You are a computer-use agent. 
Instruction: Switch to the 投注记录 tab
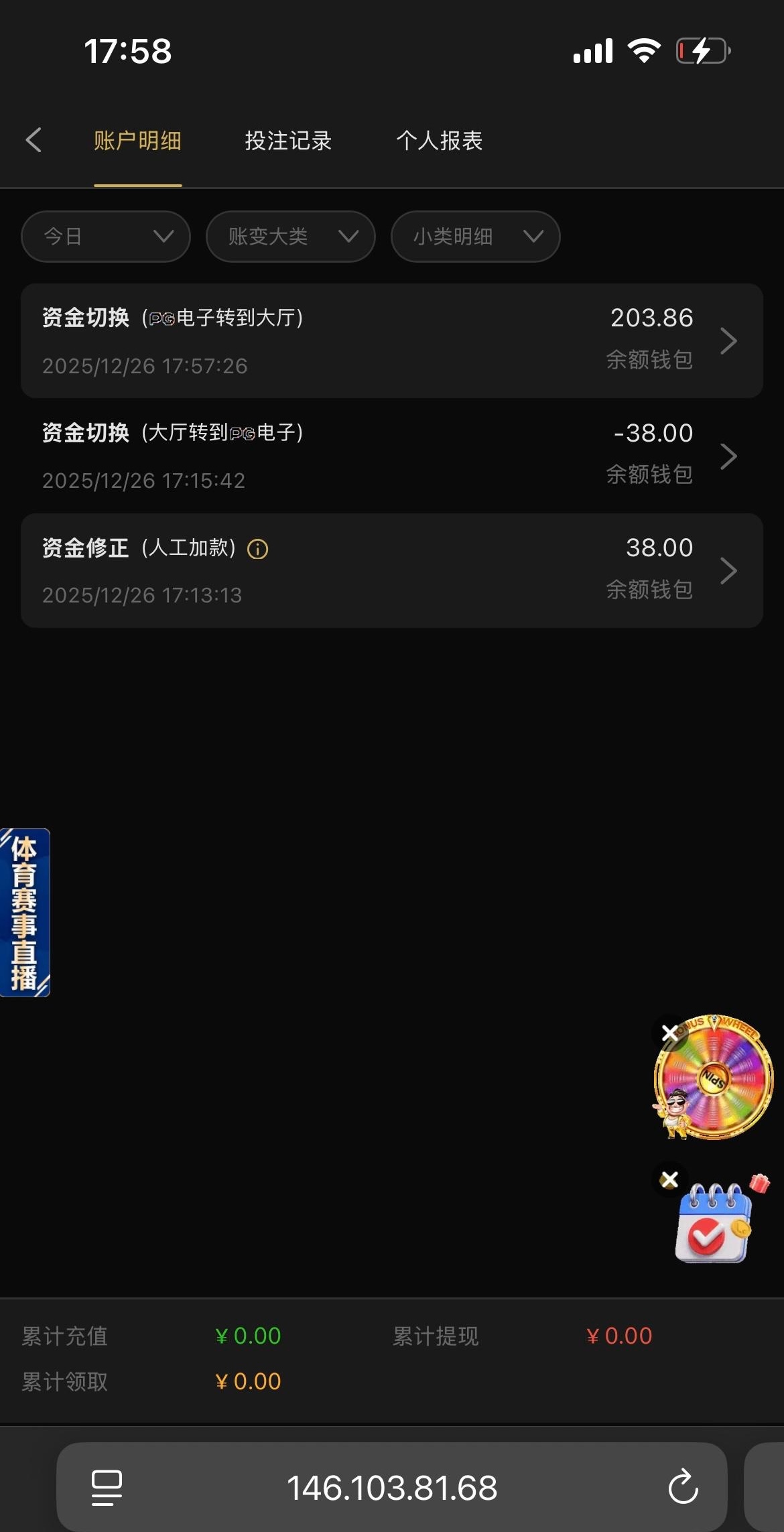pos(288,141)
